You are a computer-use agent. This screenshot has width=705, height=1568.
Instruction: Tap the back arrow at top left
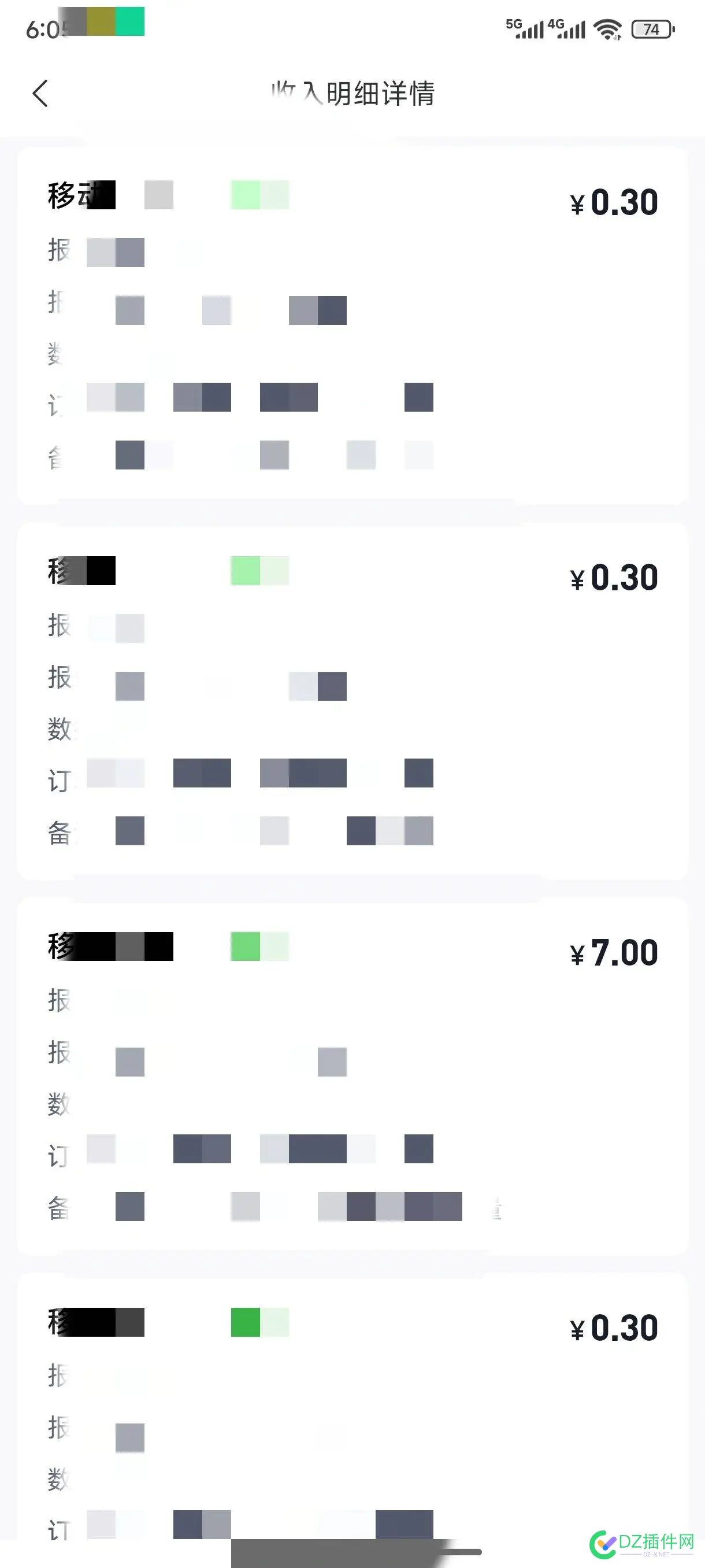[40, 93]
